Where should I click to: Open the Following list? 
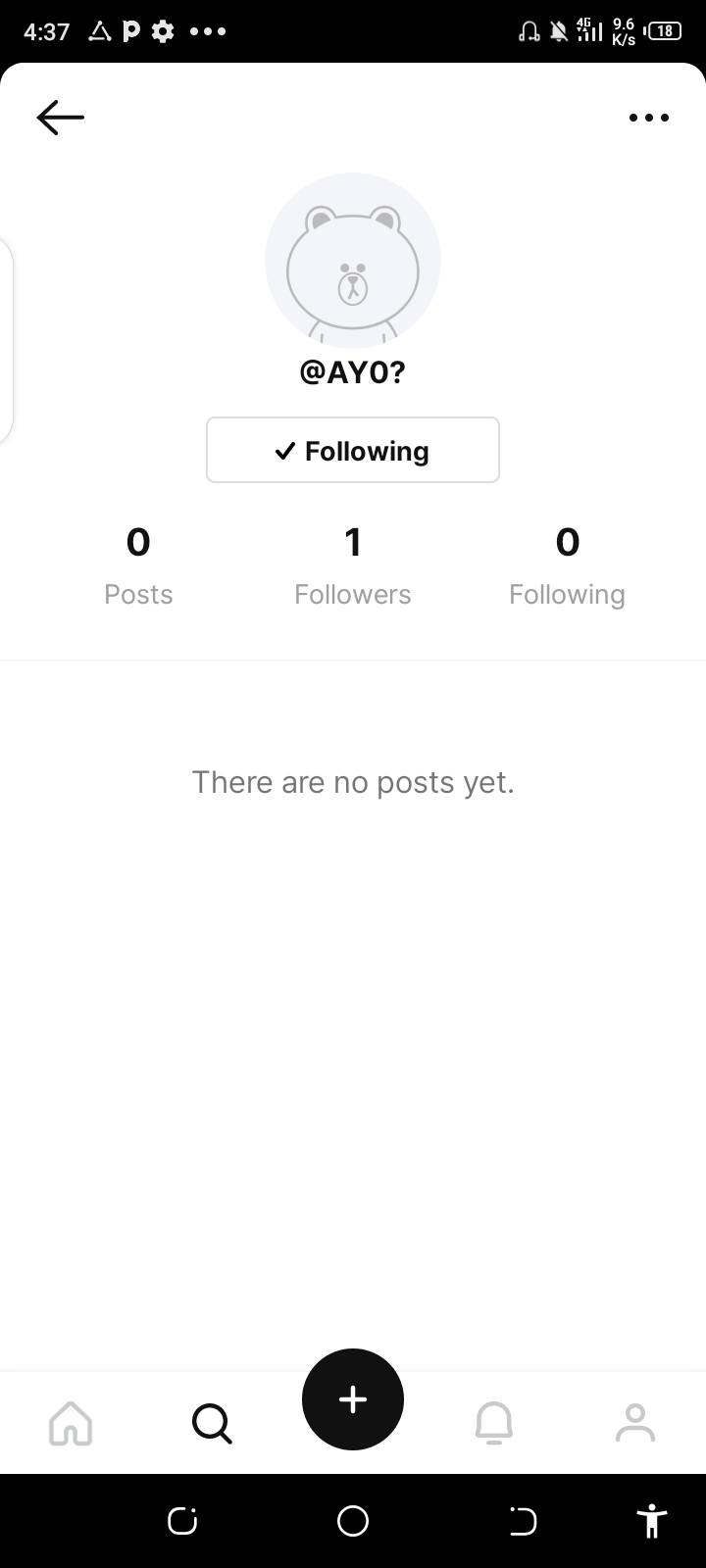(x=567, y=566)
